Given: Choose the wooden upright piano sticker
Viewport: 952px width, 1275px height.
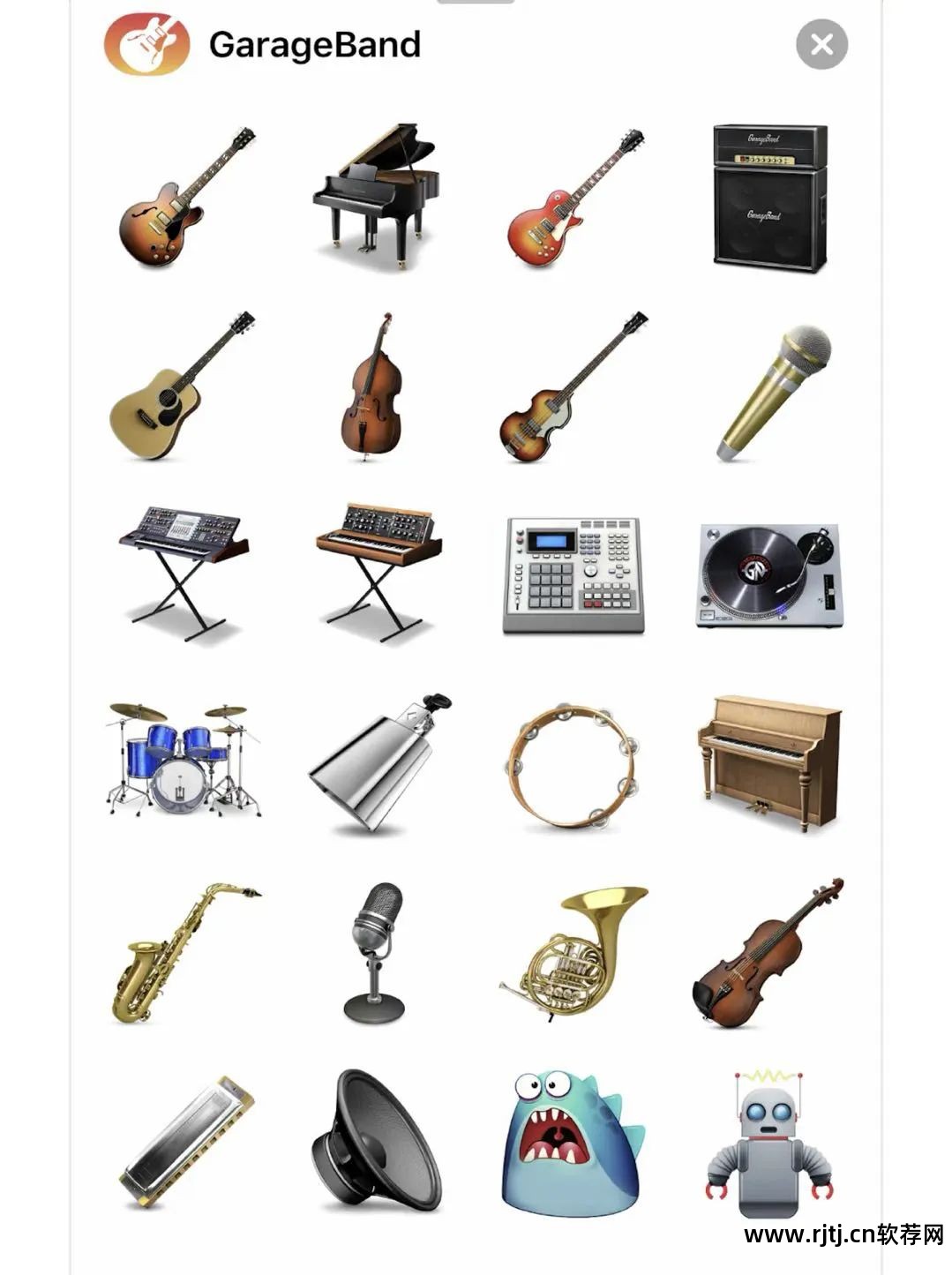Looking at the screenshot, I should [x=768, y=761].
